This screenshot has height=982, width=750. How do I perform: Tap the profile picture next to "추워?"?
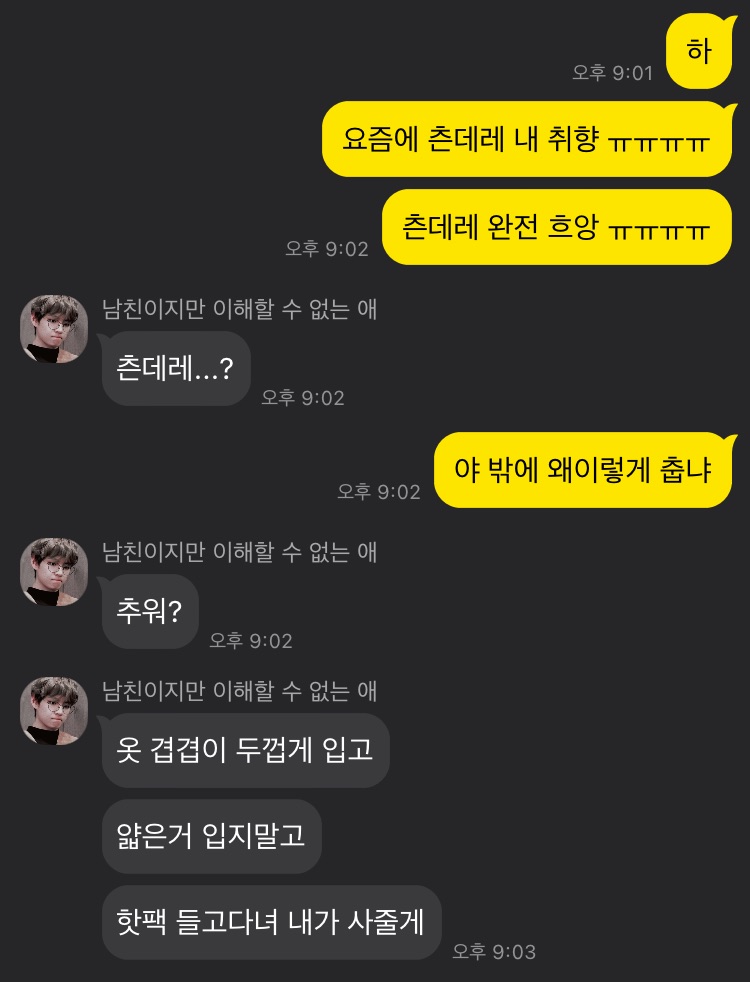(x=54, y=571)
